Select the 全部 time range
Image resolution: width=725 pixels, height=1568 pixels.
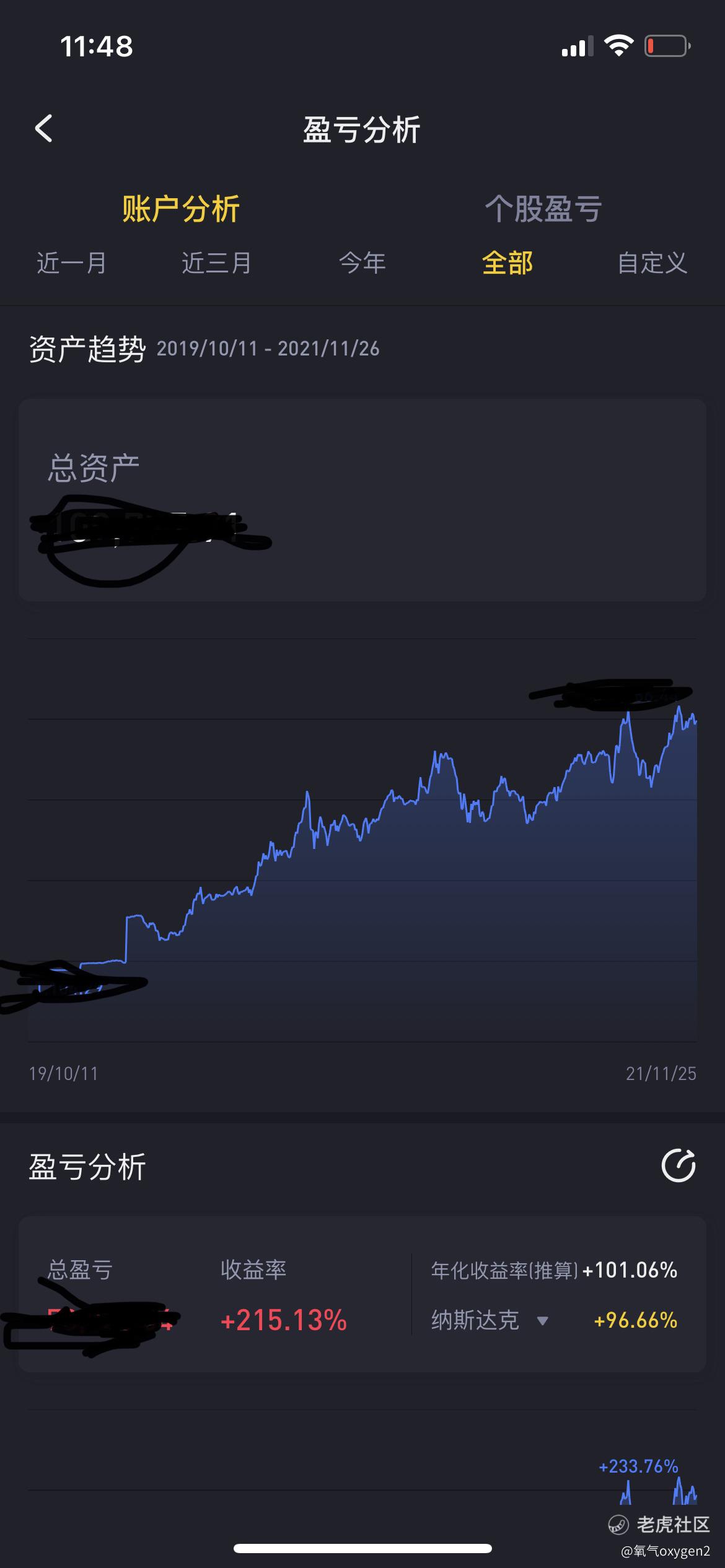tap(507, 263)
